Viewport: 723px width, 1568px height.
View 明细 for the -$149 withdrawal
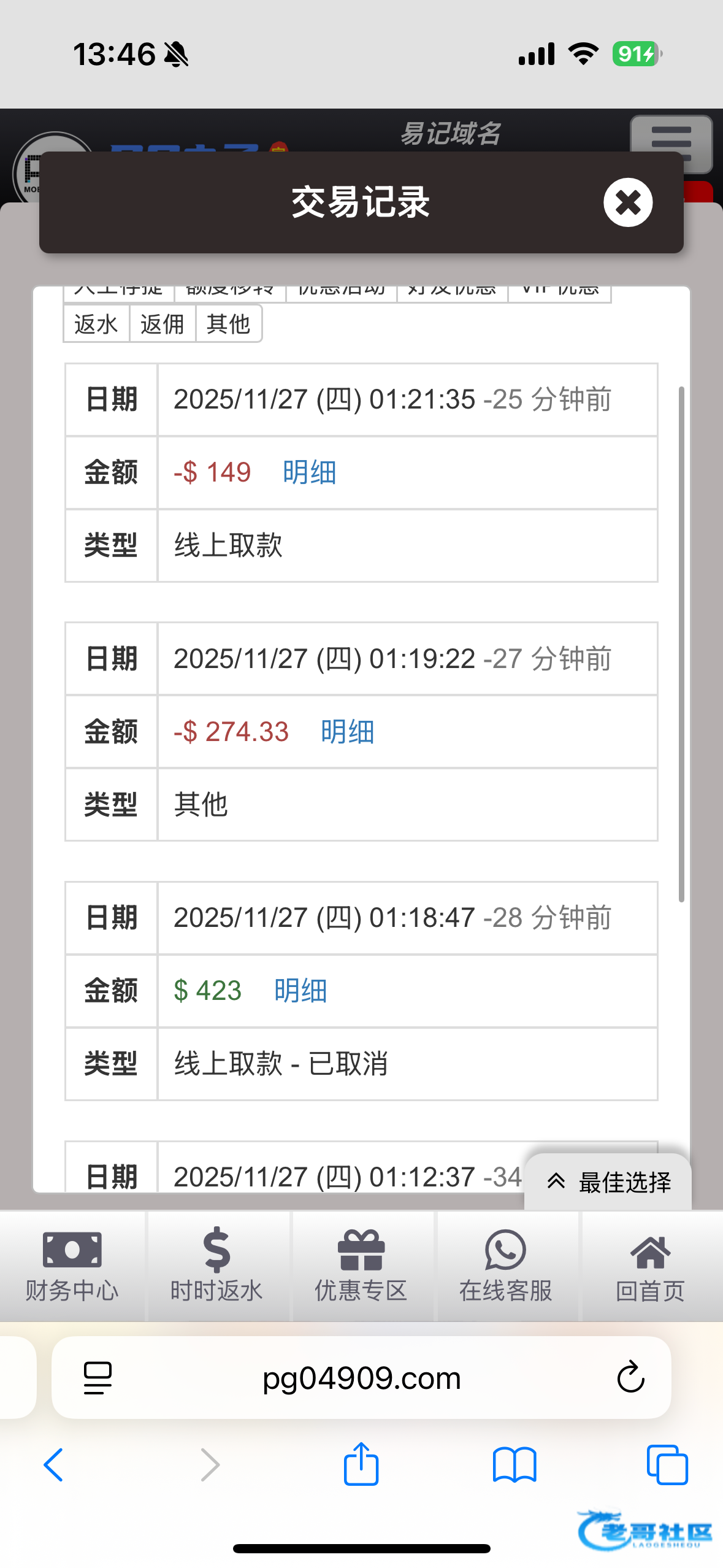310,473
